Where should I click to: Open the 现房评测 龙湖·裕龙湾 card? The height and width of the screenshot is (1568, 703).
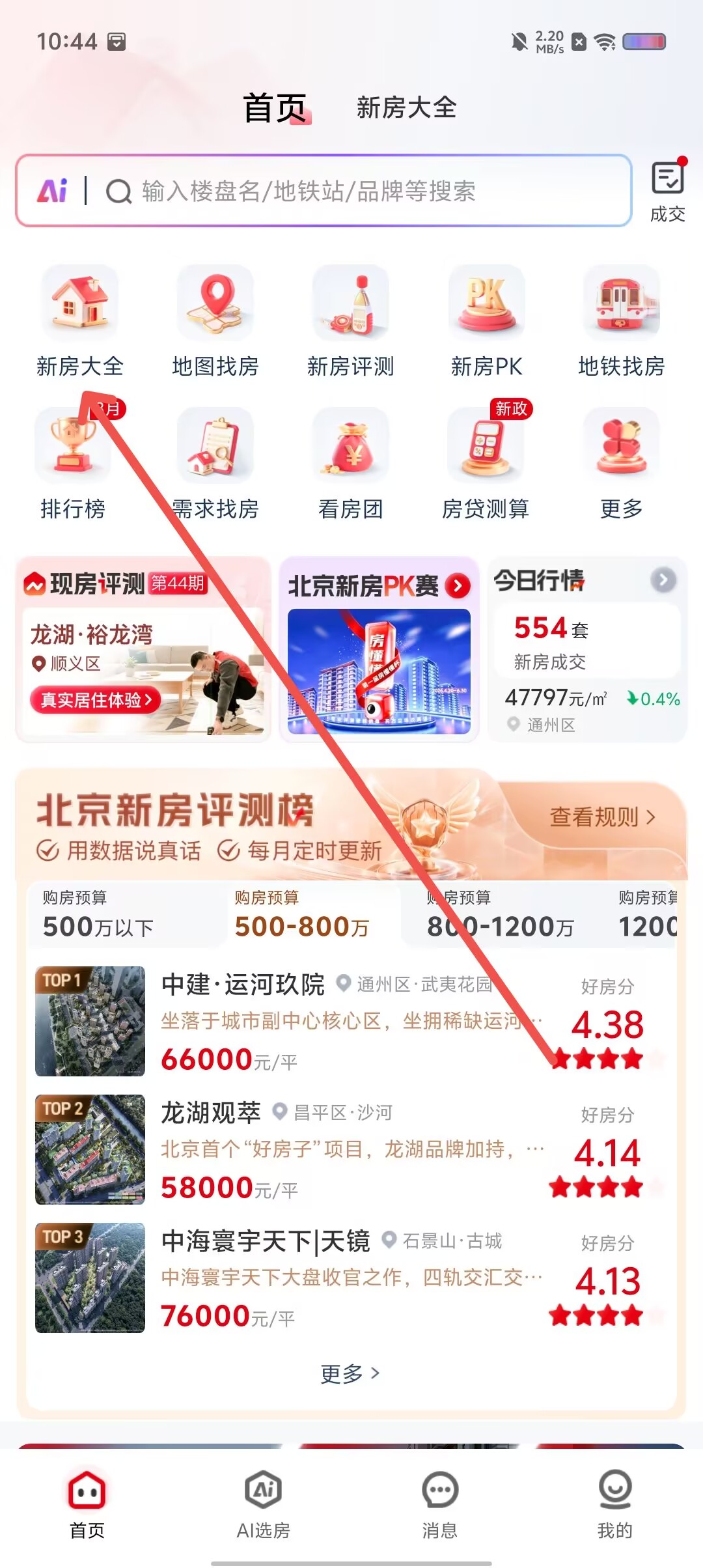pyautogui.click(x=143, y=649)
